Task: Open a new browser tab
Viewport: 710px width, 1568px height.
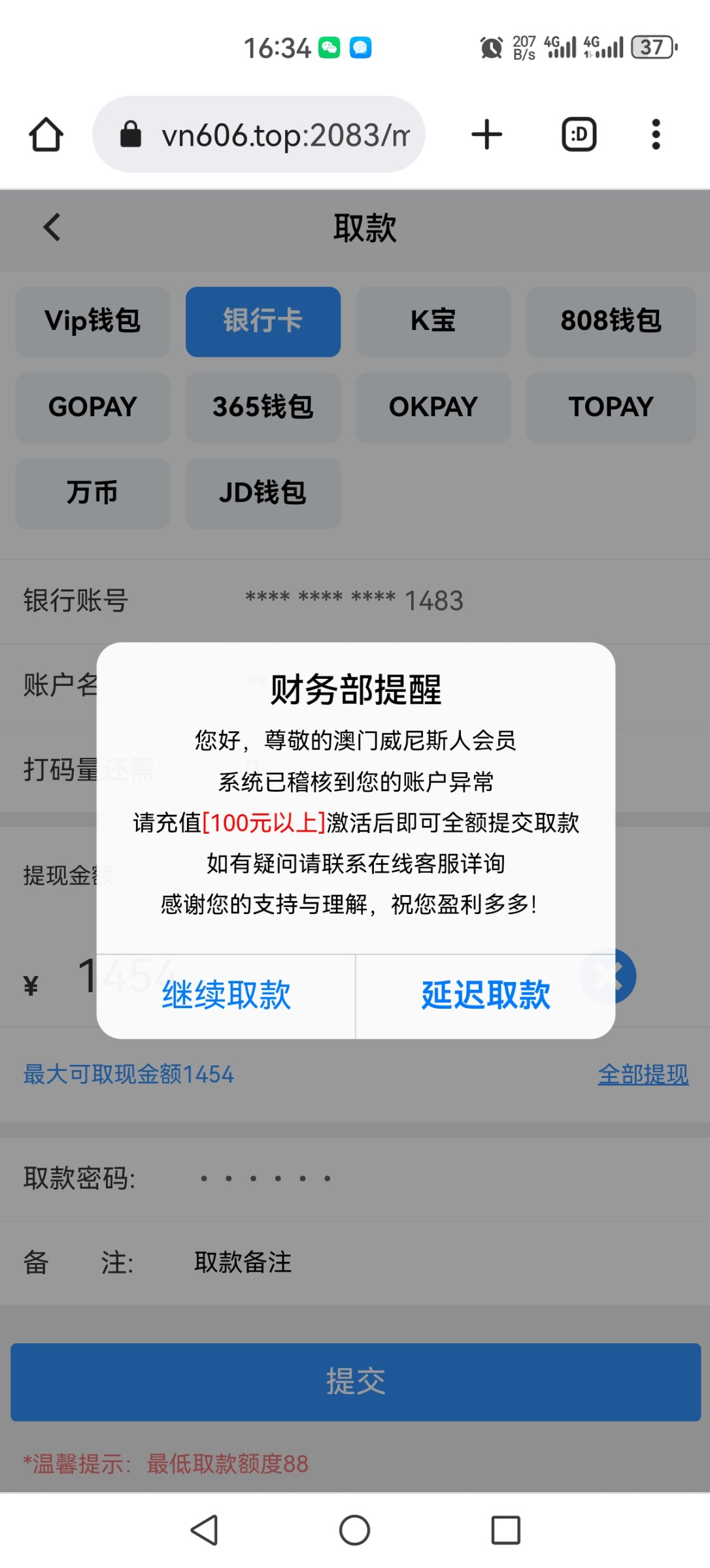Action: [487, 135]
